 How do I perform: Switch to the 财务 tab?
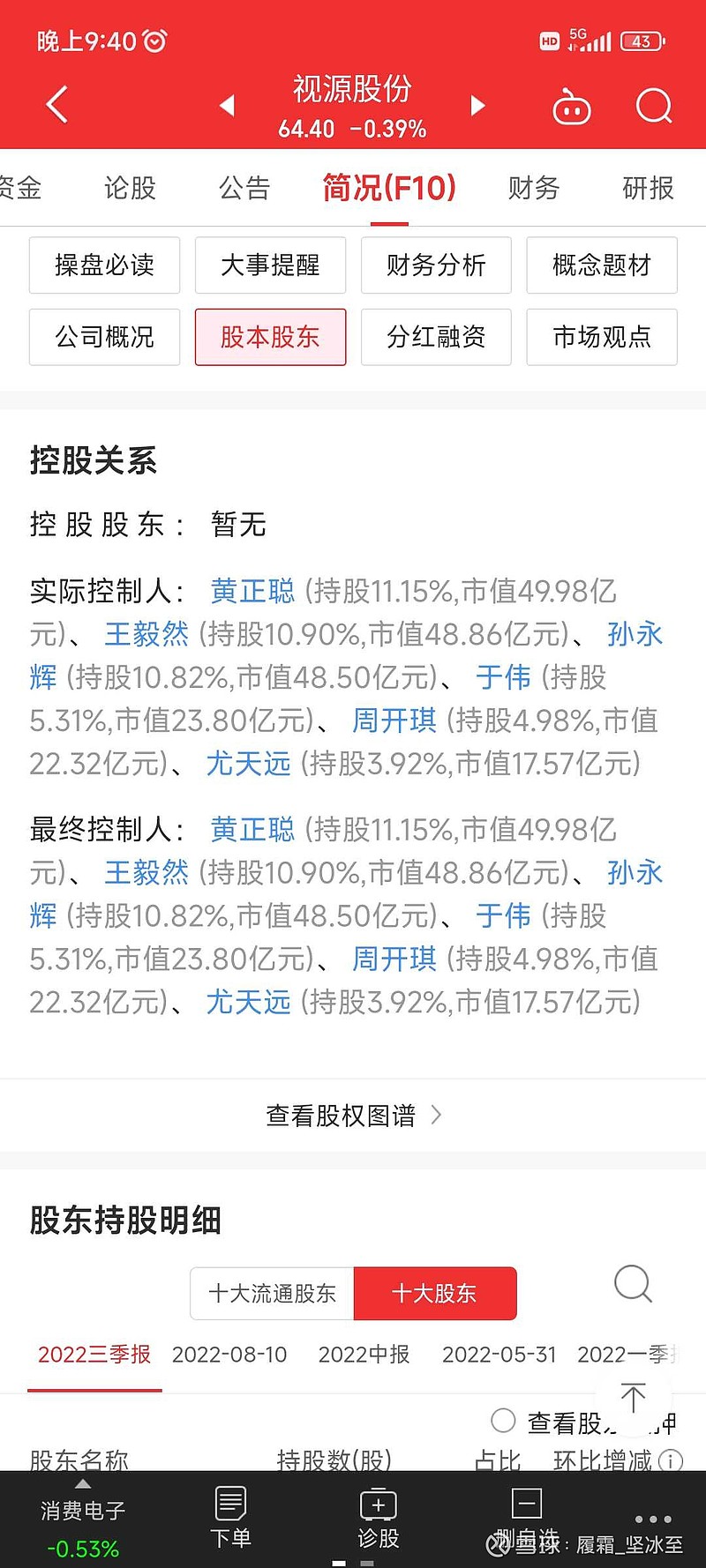click(534, 188)
